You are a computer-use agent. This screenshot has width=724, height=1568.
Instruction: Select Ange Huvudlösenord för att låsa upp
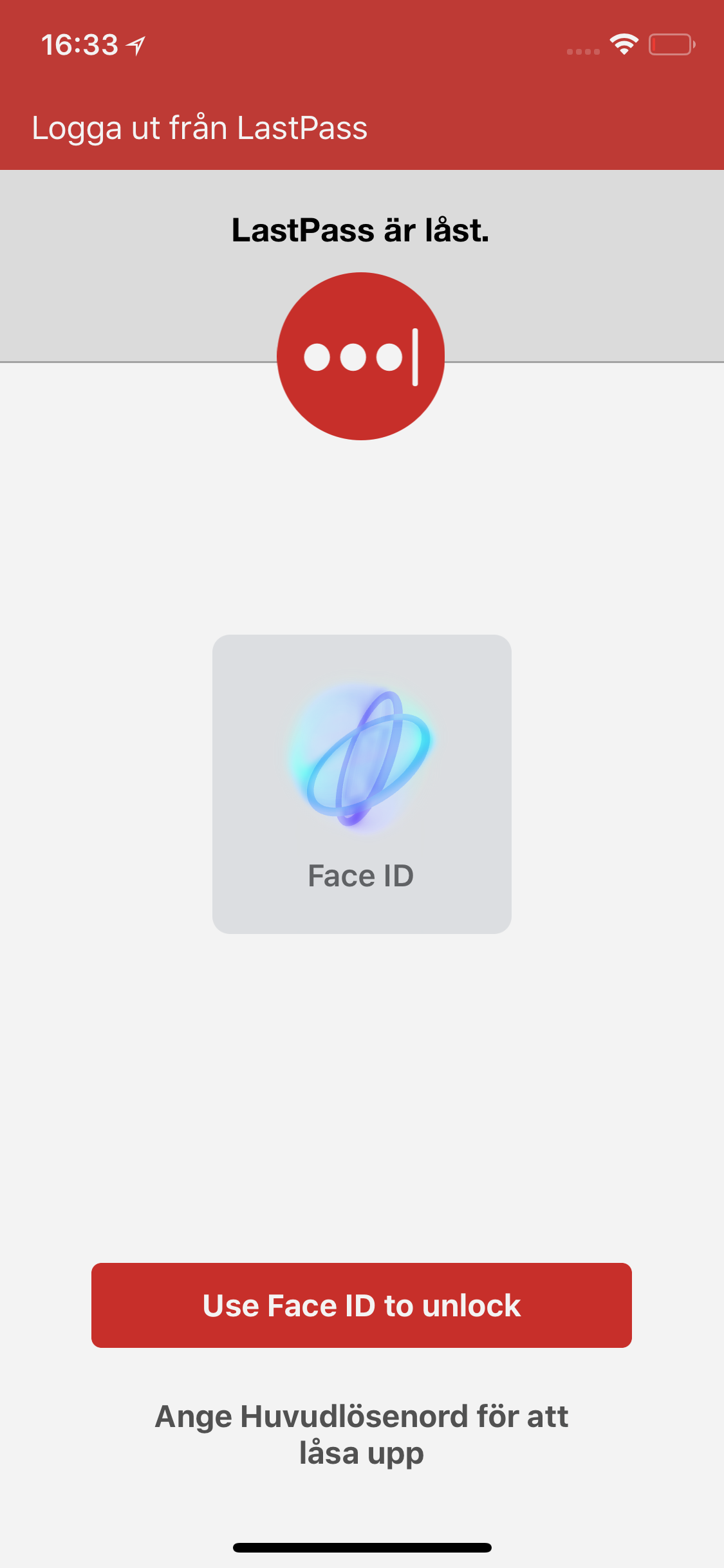(x=361, y=1434)
